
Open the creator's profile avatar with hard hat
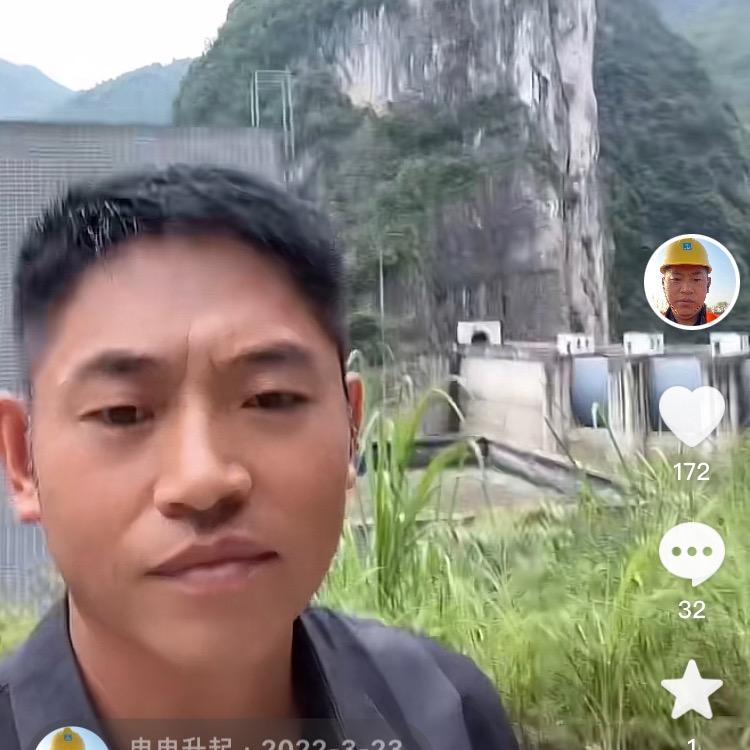(x=691, y=282)
